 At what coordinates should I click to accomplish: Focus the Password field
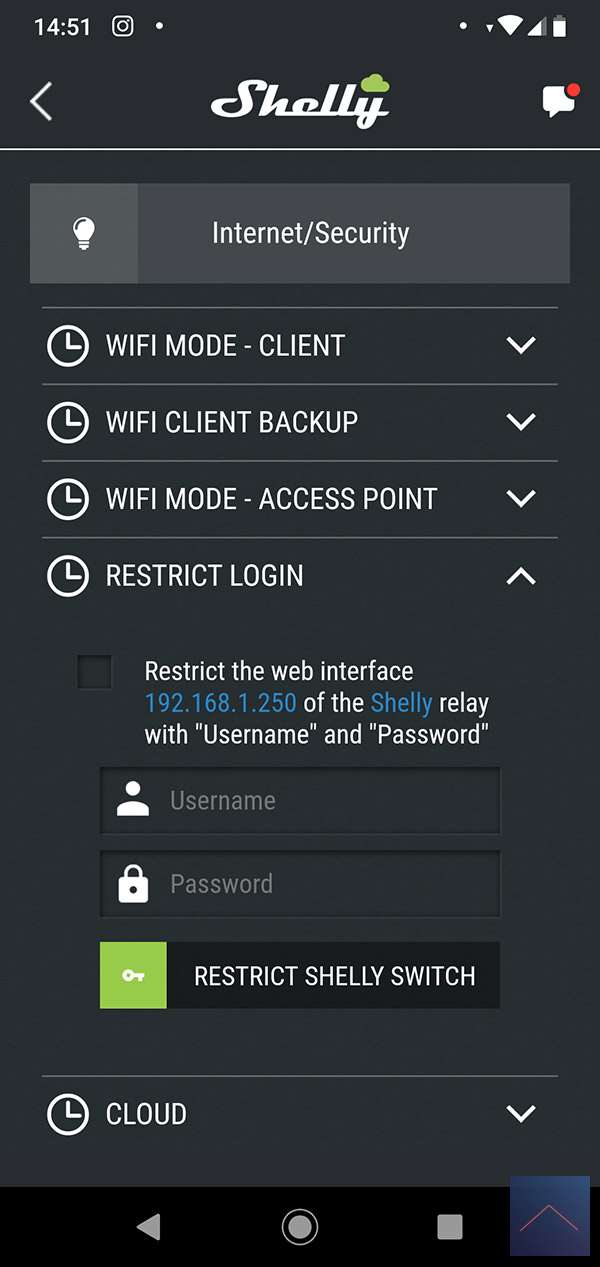[x=300, y=884]
